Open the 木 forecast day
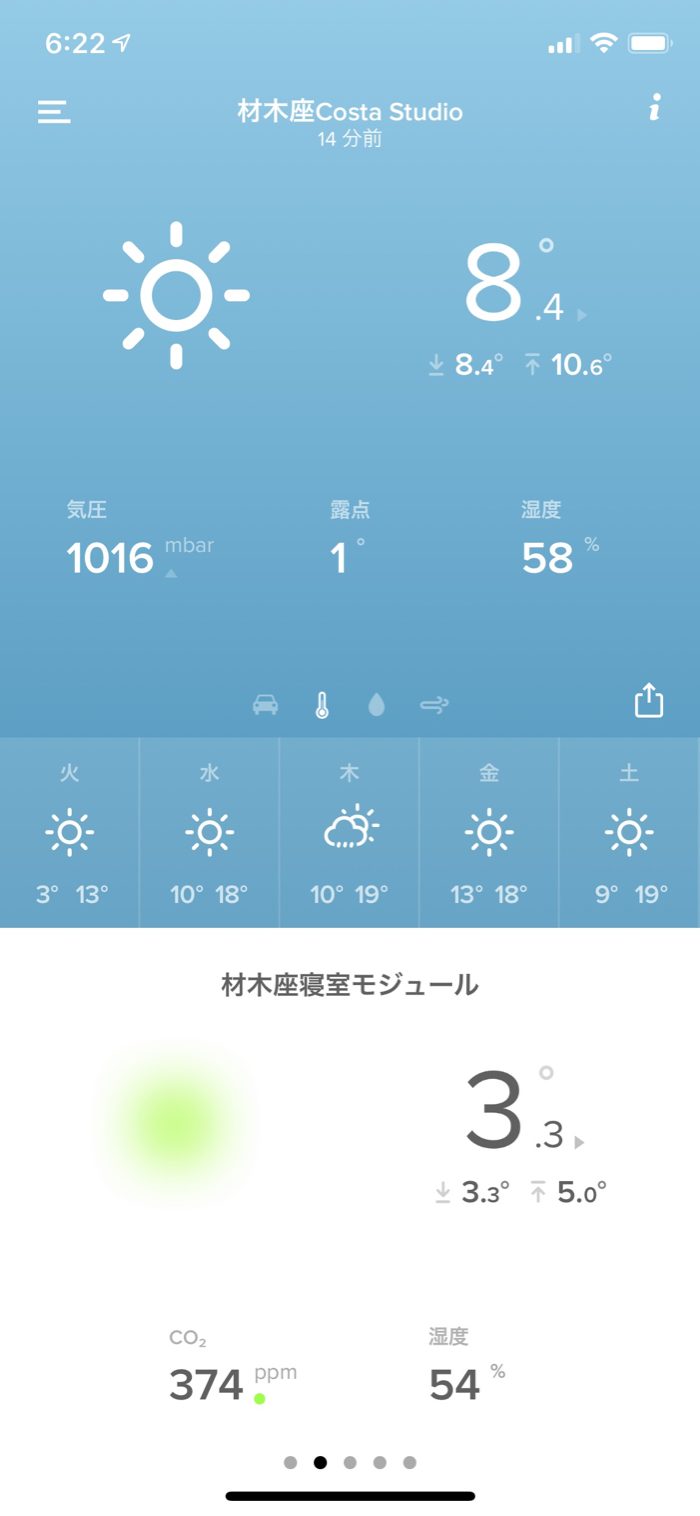700x1516 pixels. 349,833
